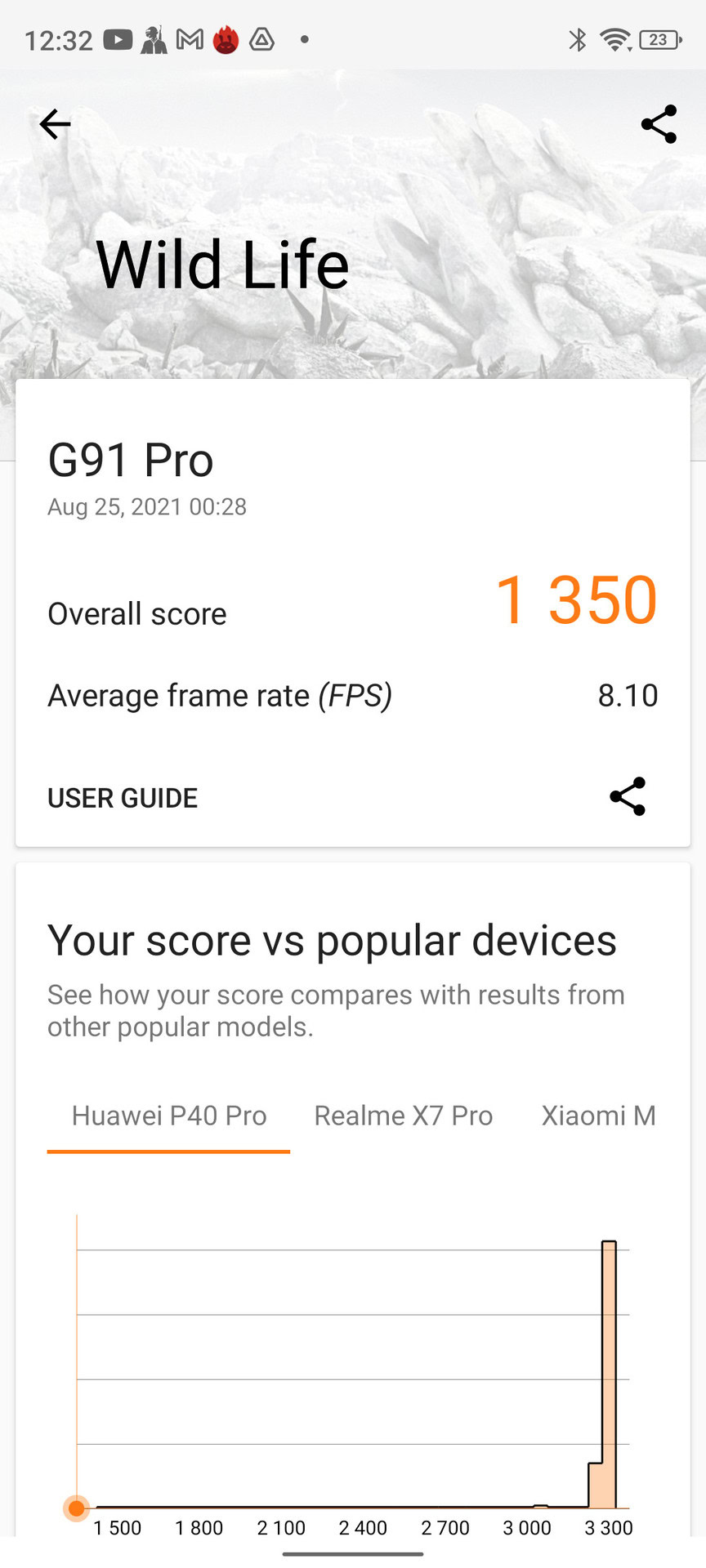Share the G91 Pro result card
This screenshot has height=1568, width=706.
[x=628, y=796]
